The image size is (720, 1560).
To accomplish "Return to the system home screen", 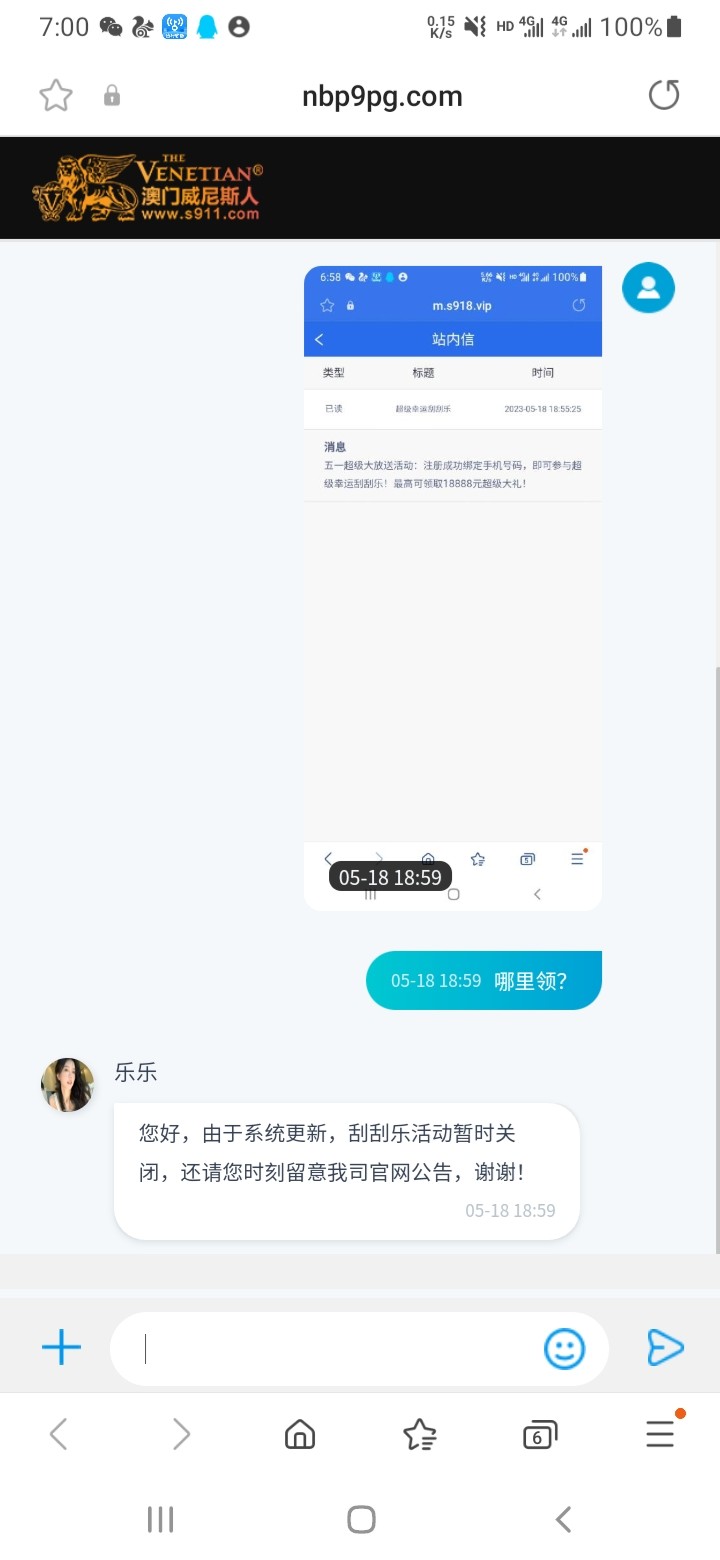I will click(361, 1520).
